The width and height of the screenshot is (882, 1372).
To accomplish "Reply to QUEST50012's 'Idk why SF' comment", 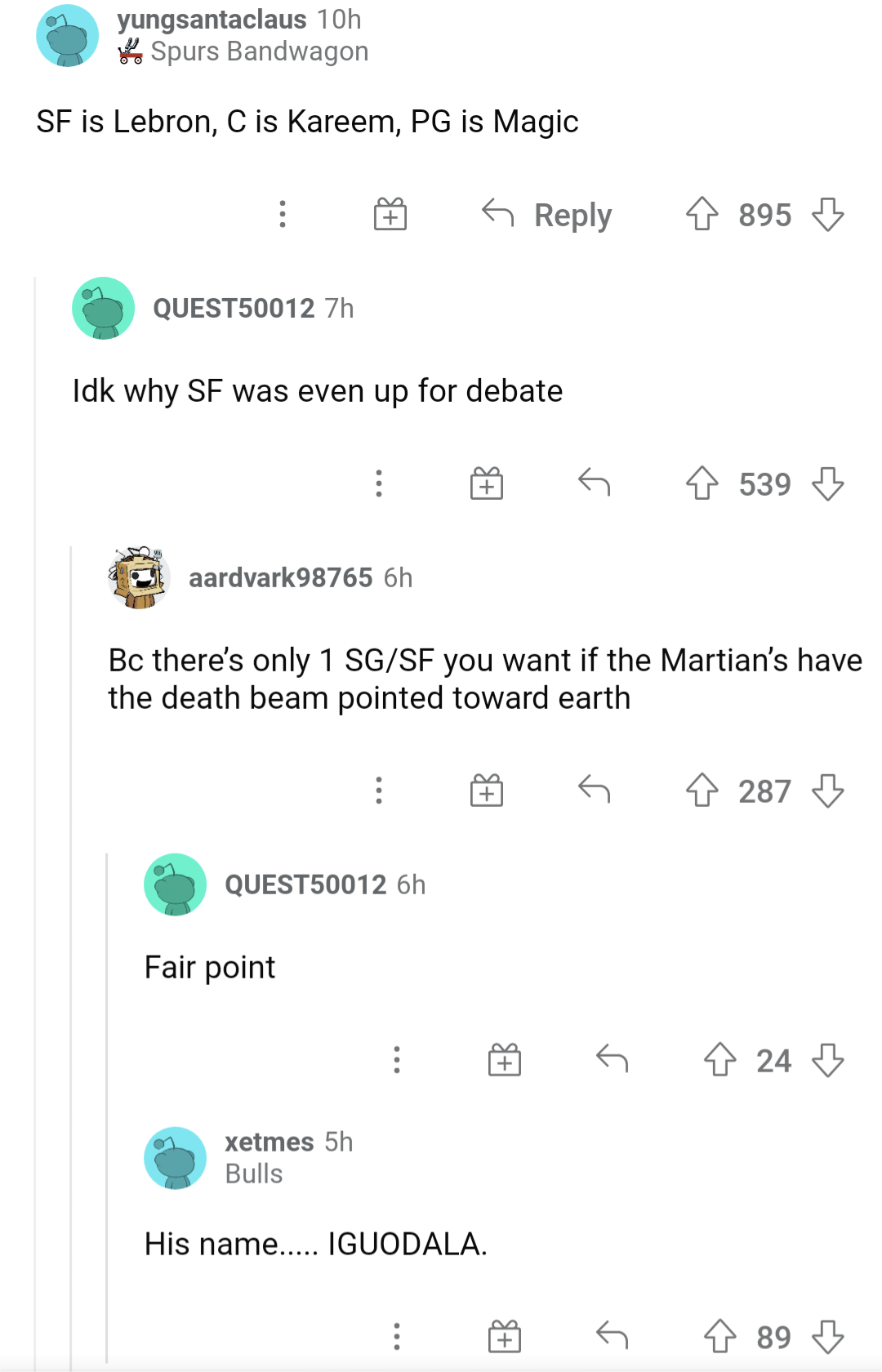I will click(594, 484).
